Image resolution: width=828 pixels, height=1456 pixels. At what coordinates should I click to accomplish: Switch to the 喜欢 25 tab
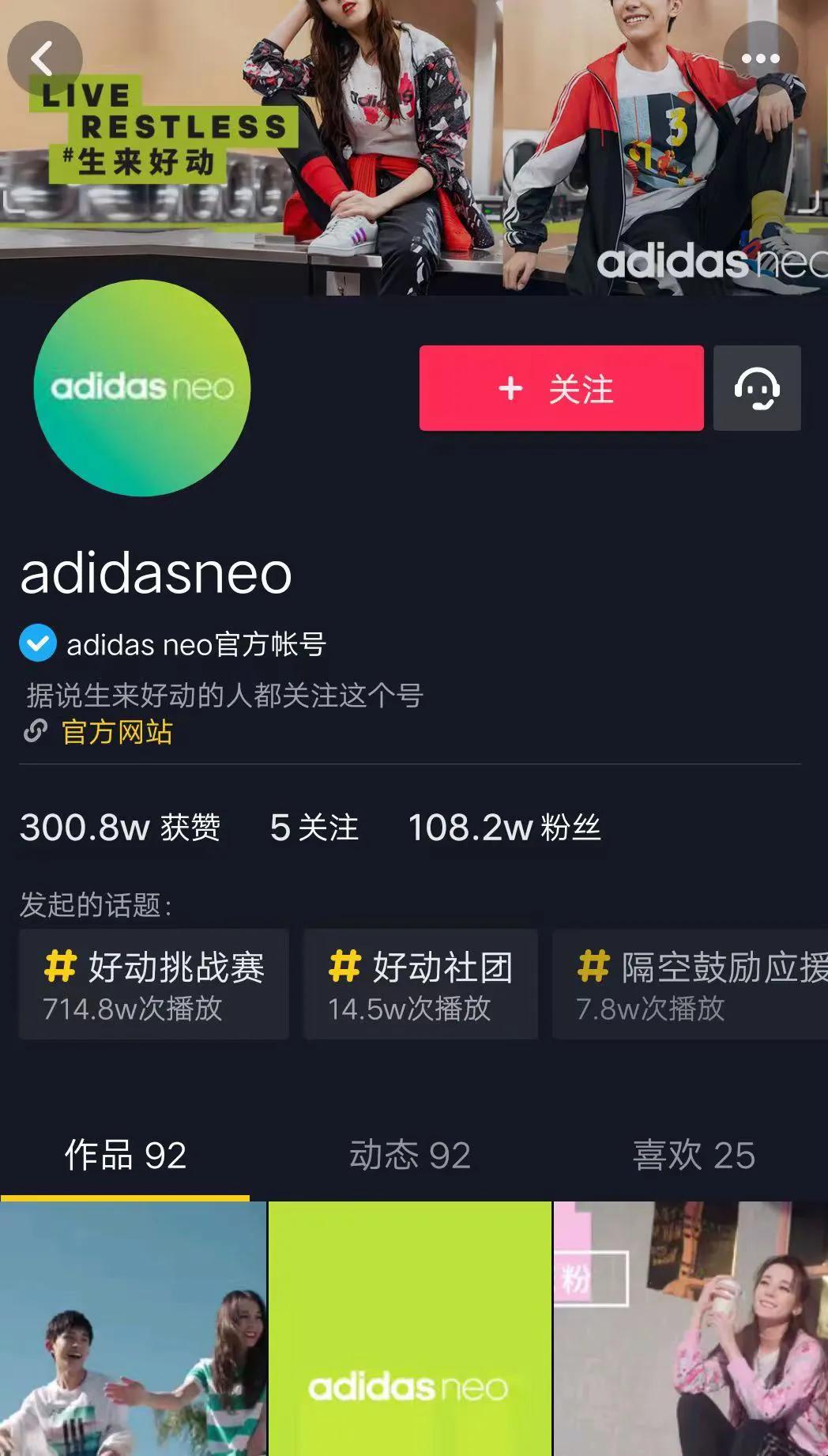click(x=694, y=1156)
